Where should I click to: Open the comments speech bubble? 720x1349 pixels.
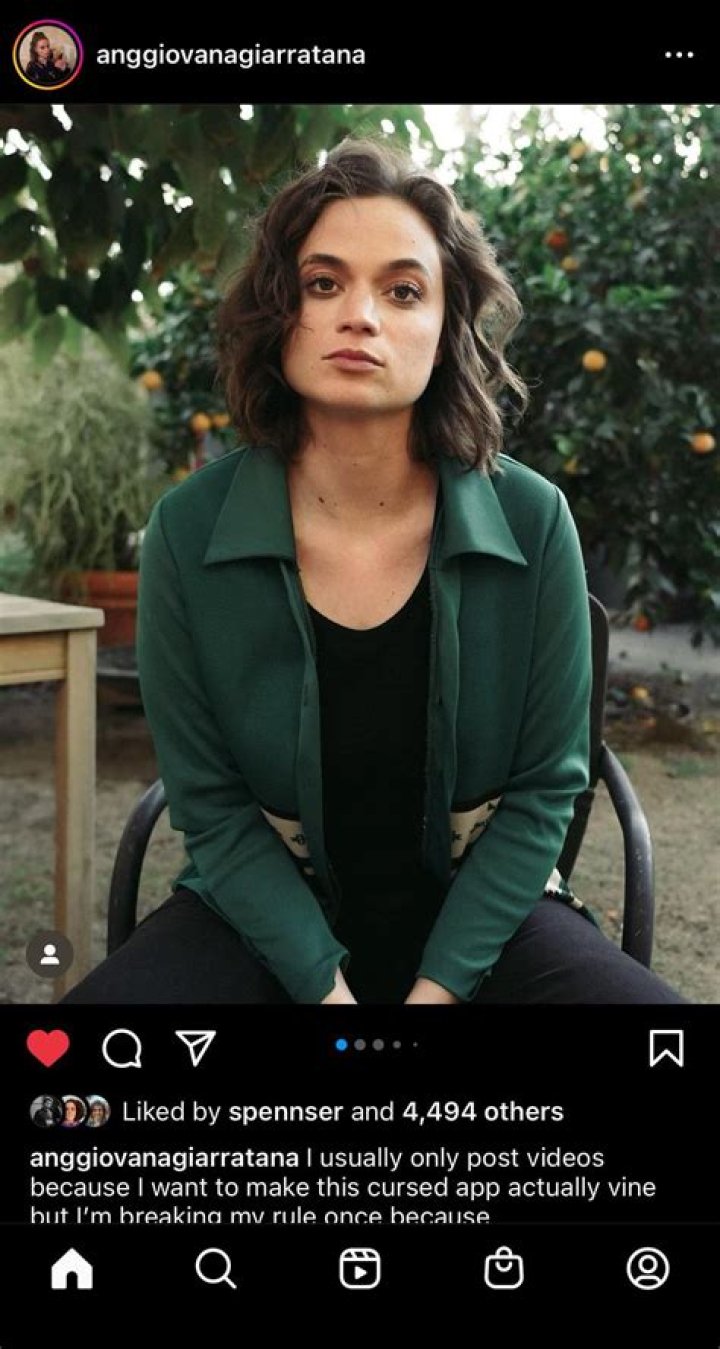(122, 1048)
